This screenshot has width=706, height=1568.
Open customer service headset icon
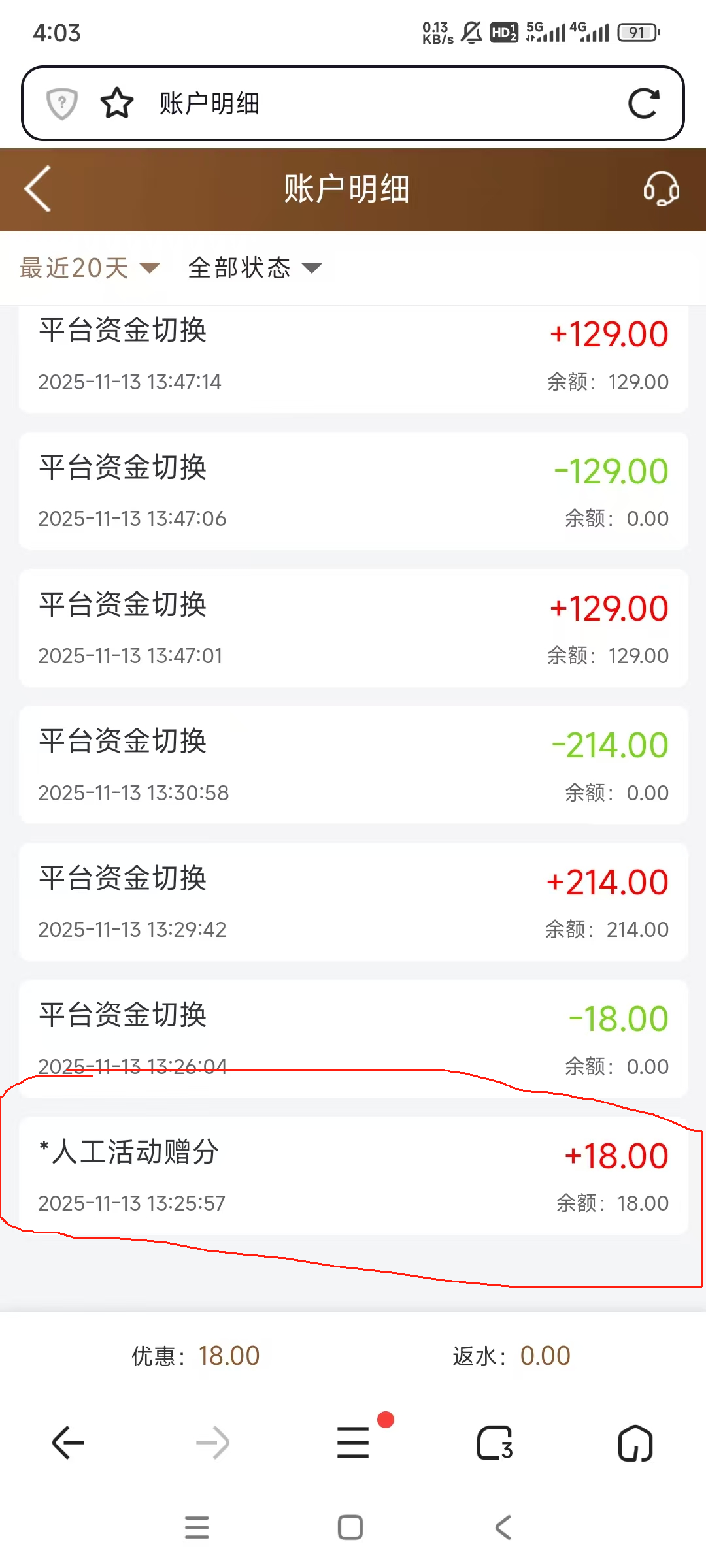pyautogui.click(x=661, y=189)
